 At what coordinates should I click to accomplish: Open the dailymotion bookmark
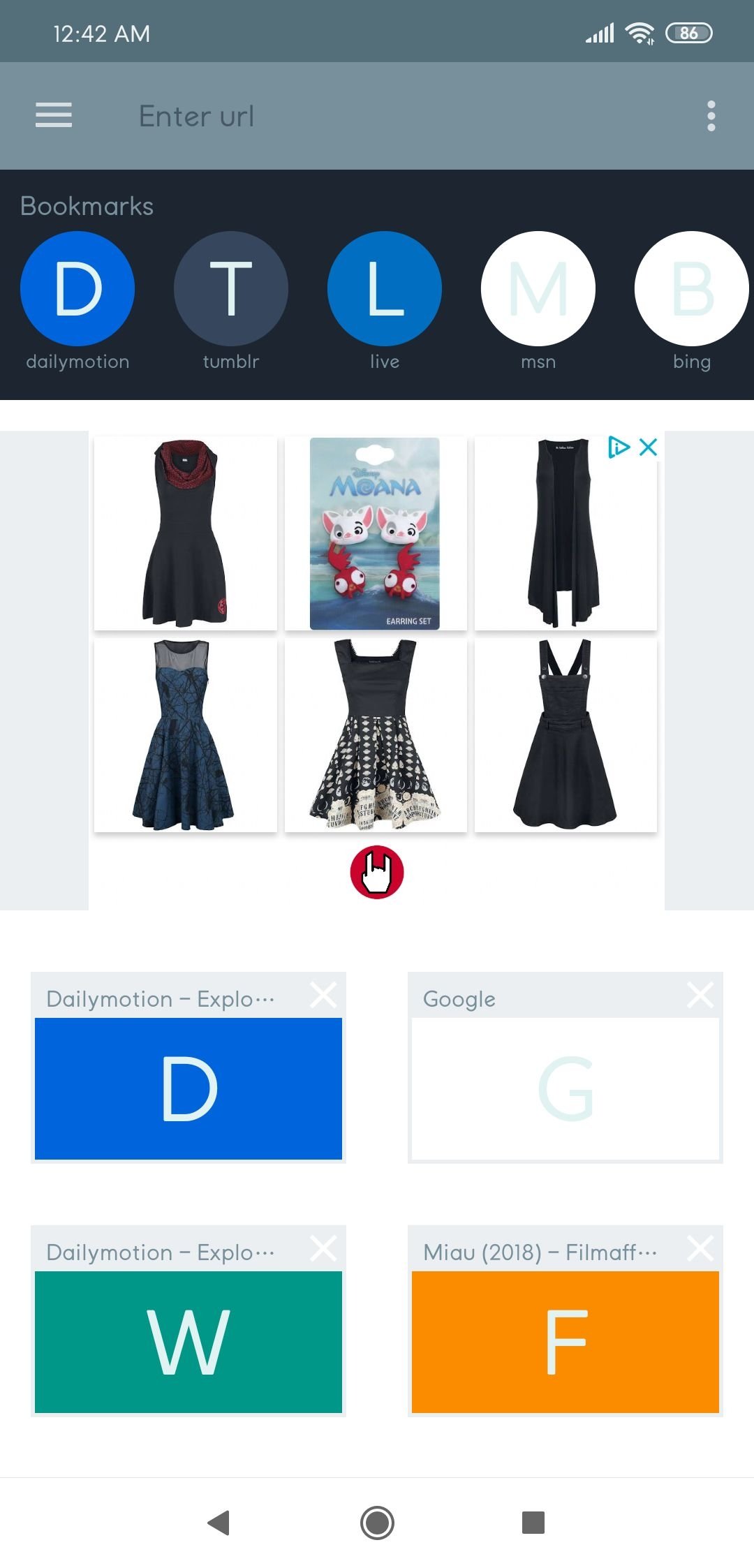(x=77, y=289)
